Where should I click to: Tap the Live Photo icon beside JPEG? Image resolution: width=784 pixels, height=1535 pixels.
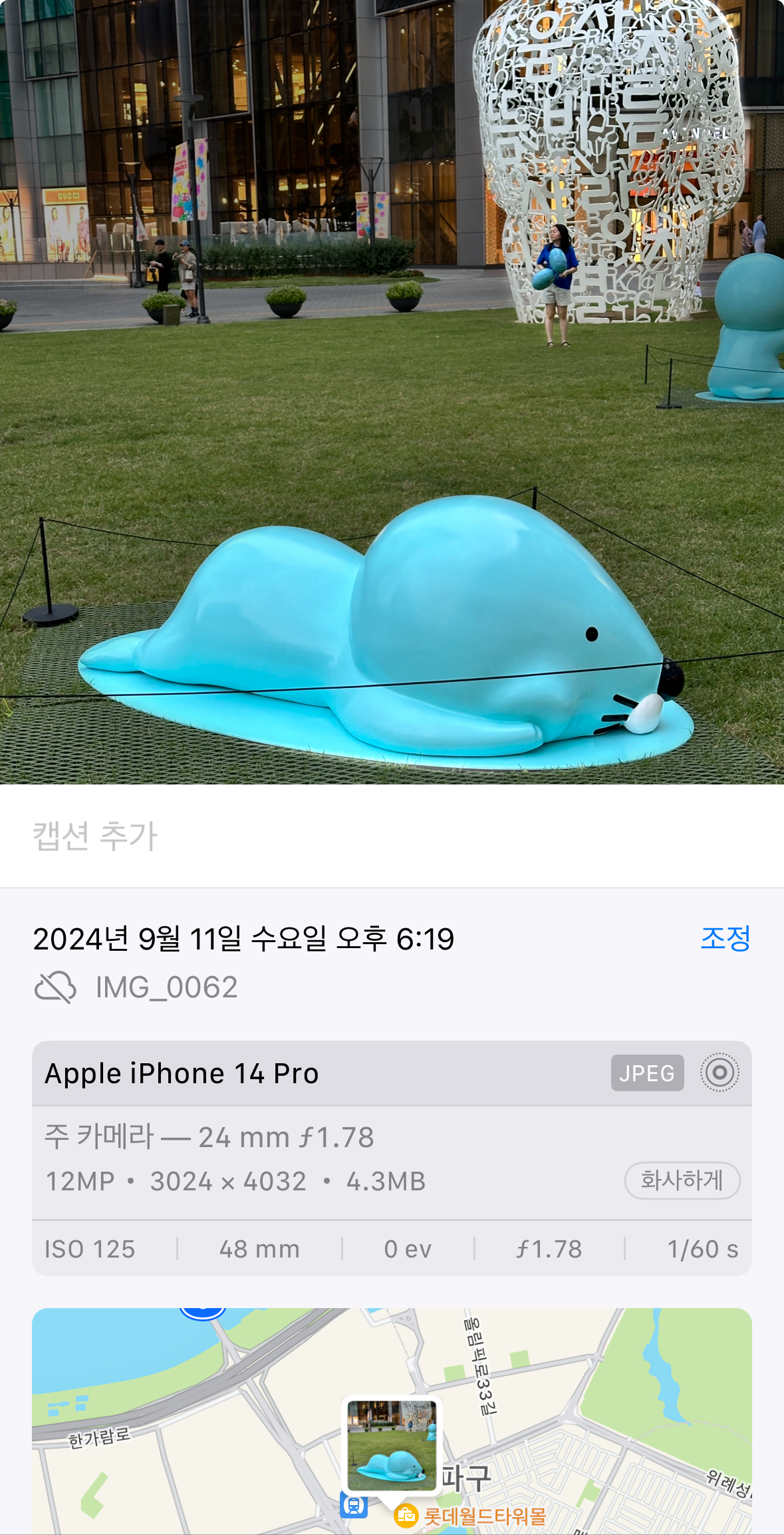click(719, 1073)
